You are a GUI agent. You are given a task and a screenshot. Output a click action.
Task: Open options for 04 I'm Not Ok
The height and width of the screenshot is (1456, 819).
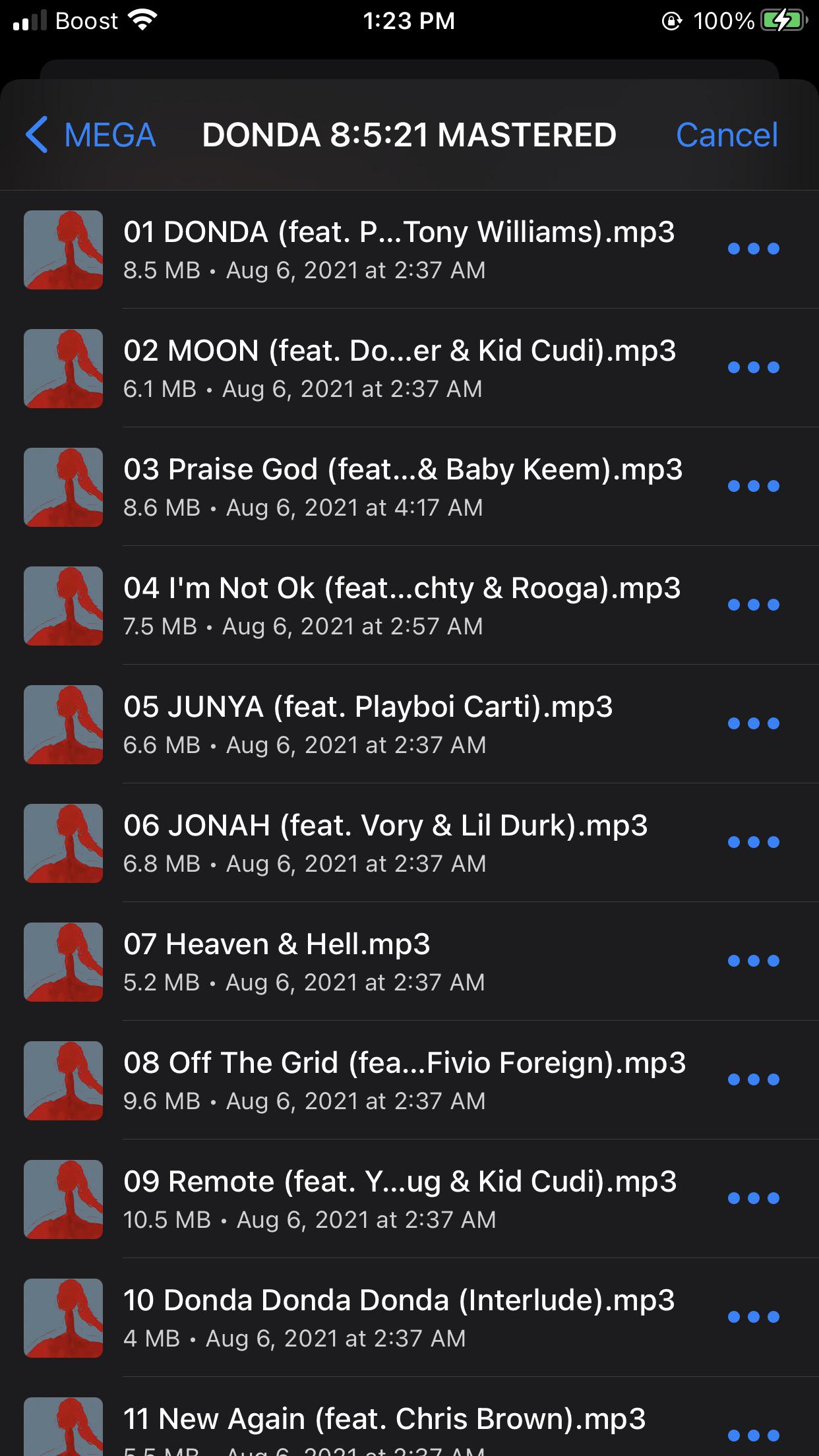pyautogui.click(x=753, y=605)
